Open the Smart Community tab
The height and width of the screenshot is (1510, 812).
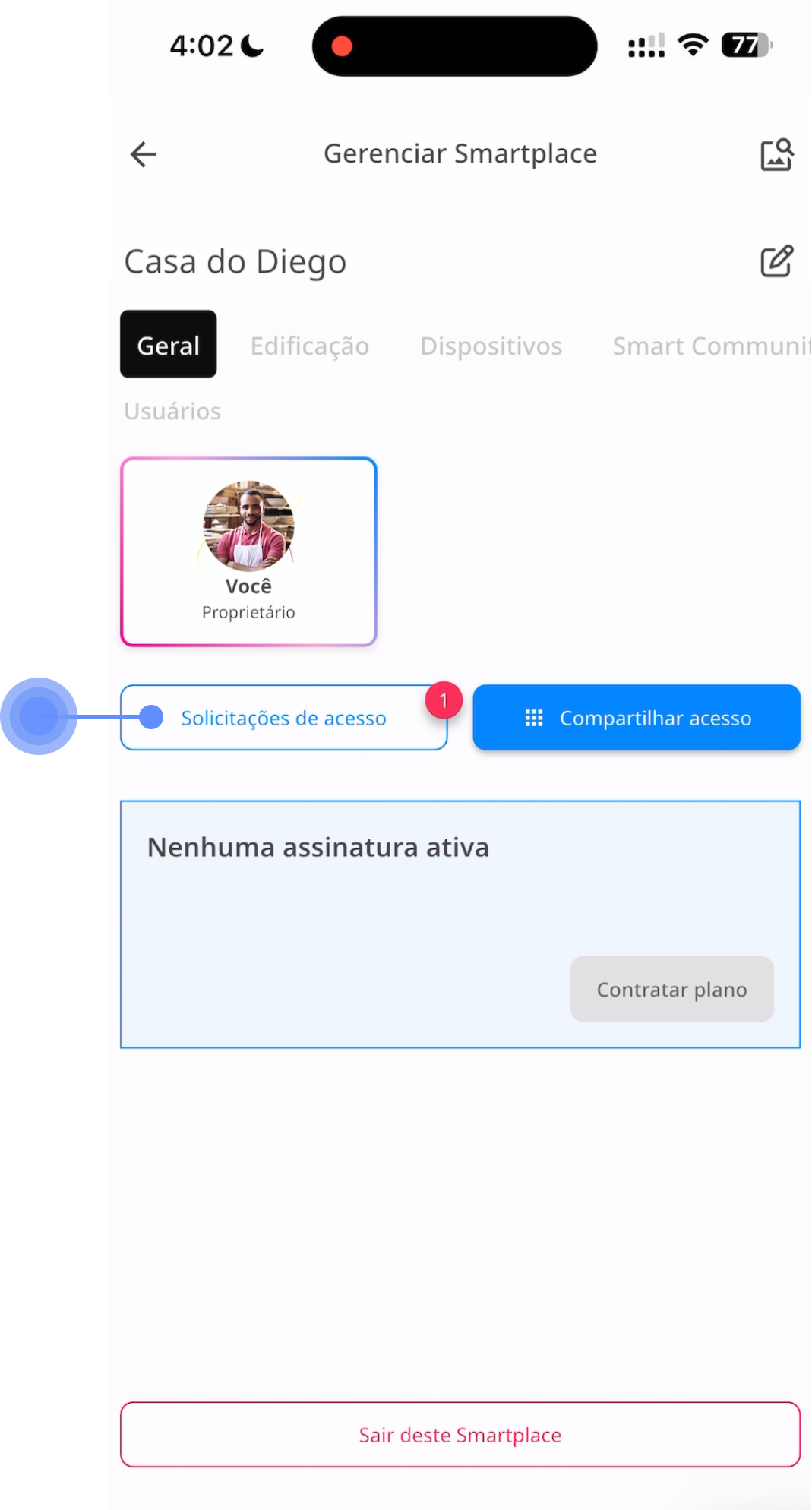click(710, 346)
